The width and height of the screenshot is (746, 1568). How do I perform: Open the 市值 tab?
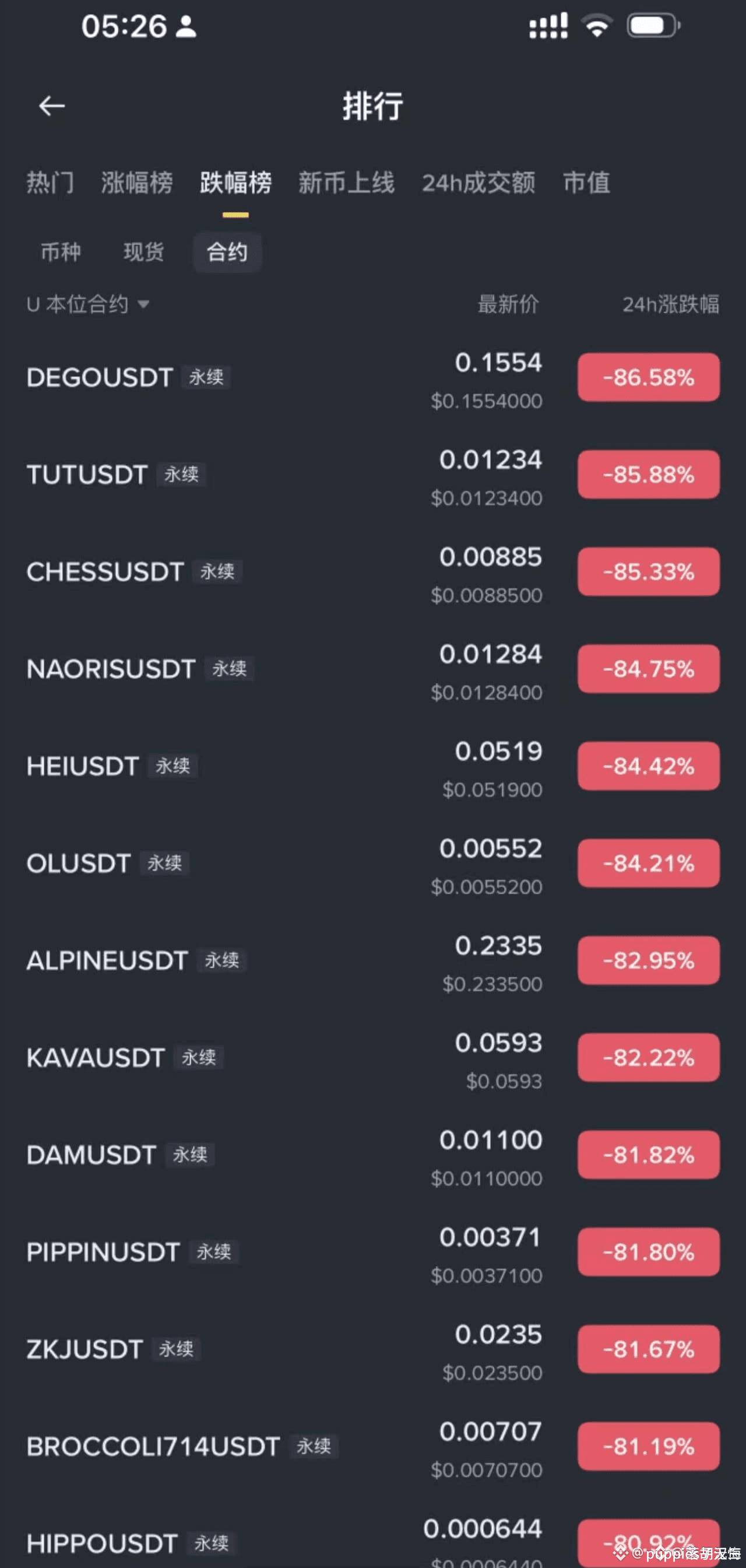click(586, 183)
